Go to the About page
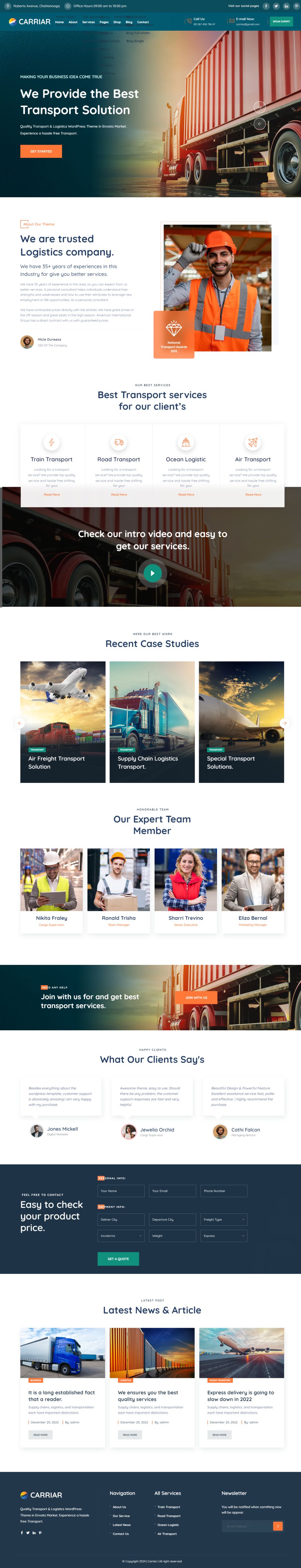The image size is (301, 1568). click(x=72, y=22)
